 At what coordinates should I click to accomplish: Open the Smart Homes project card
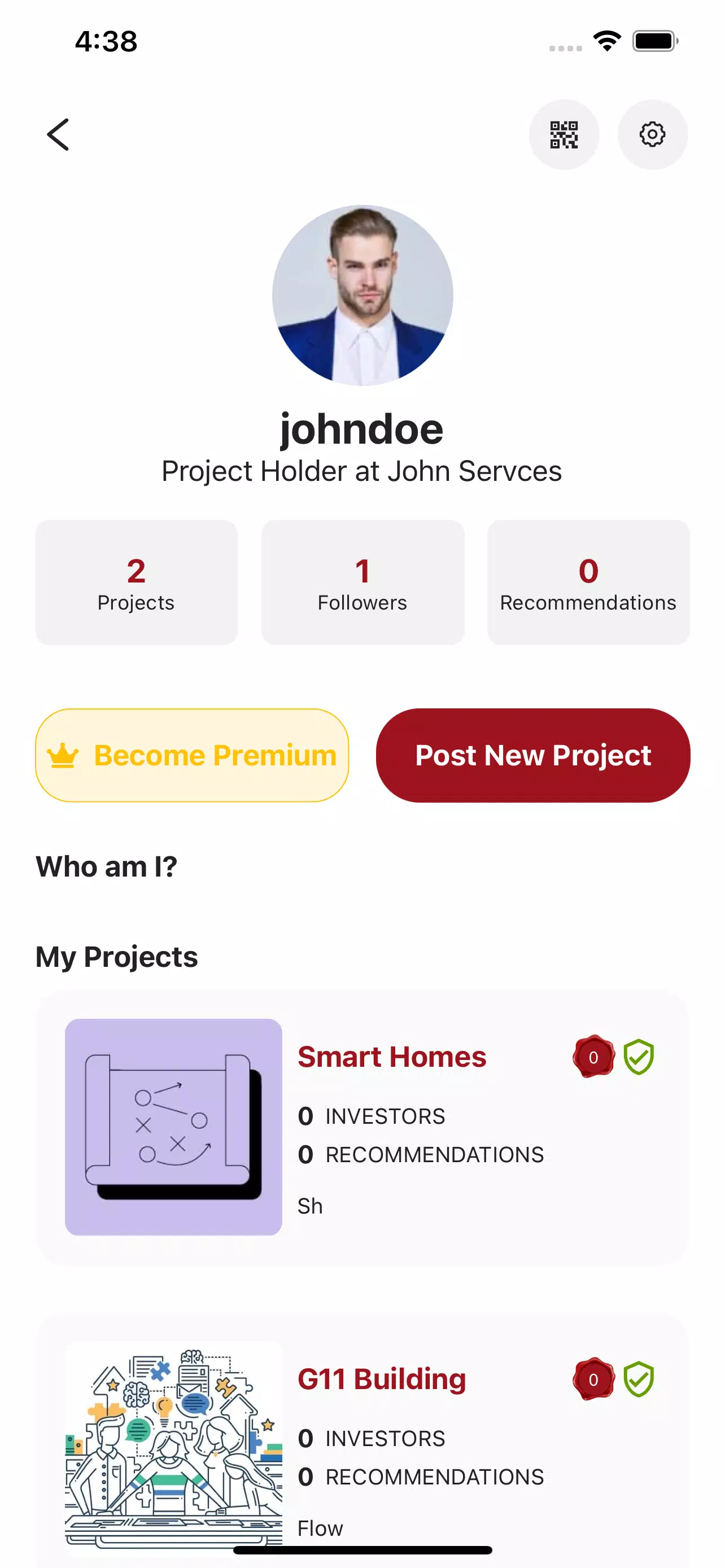(x=363, y=1127)
